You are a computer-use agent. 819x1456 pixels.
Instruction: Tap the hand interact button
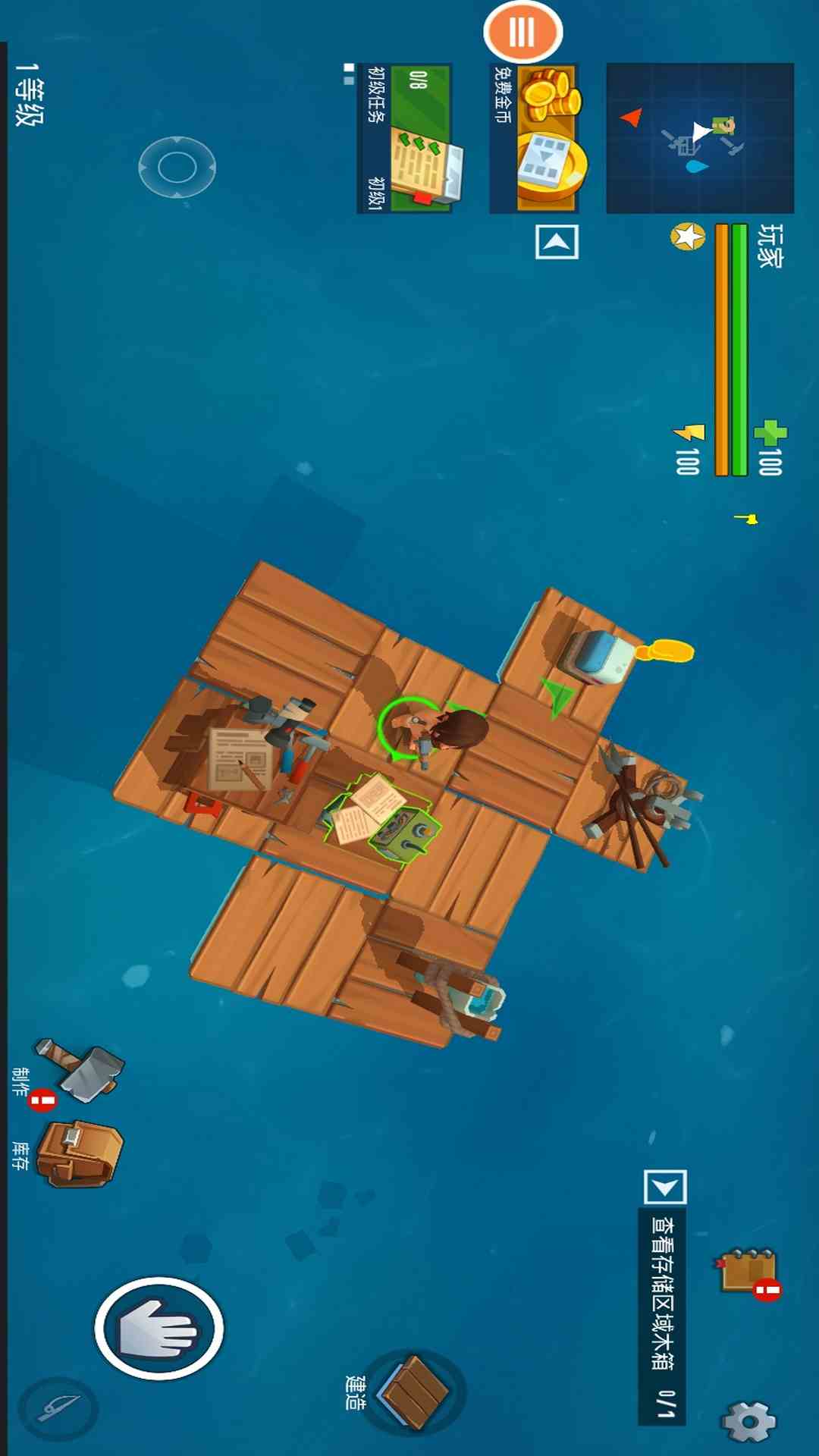pyautogui.click(x=158, y=1329)
